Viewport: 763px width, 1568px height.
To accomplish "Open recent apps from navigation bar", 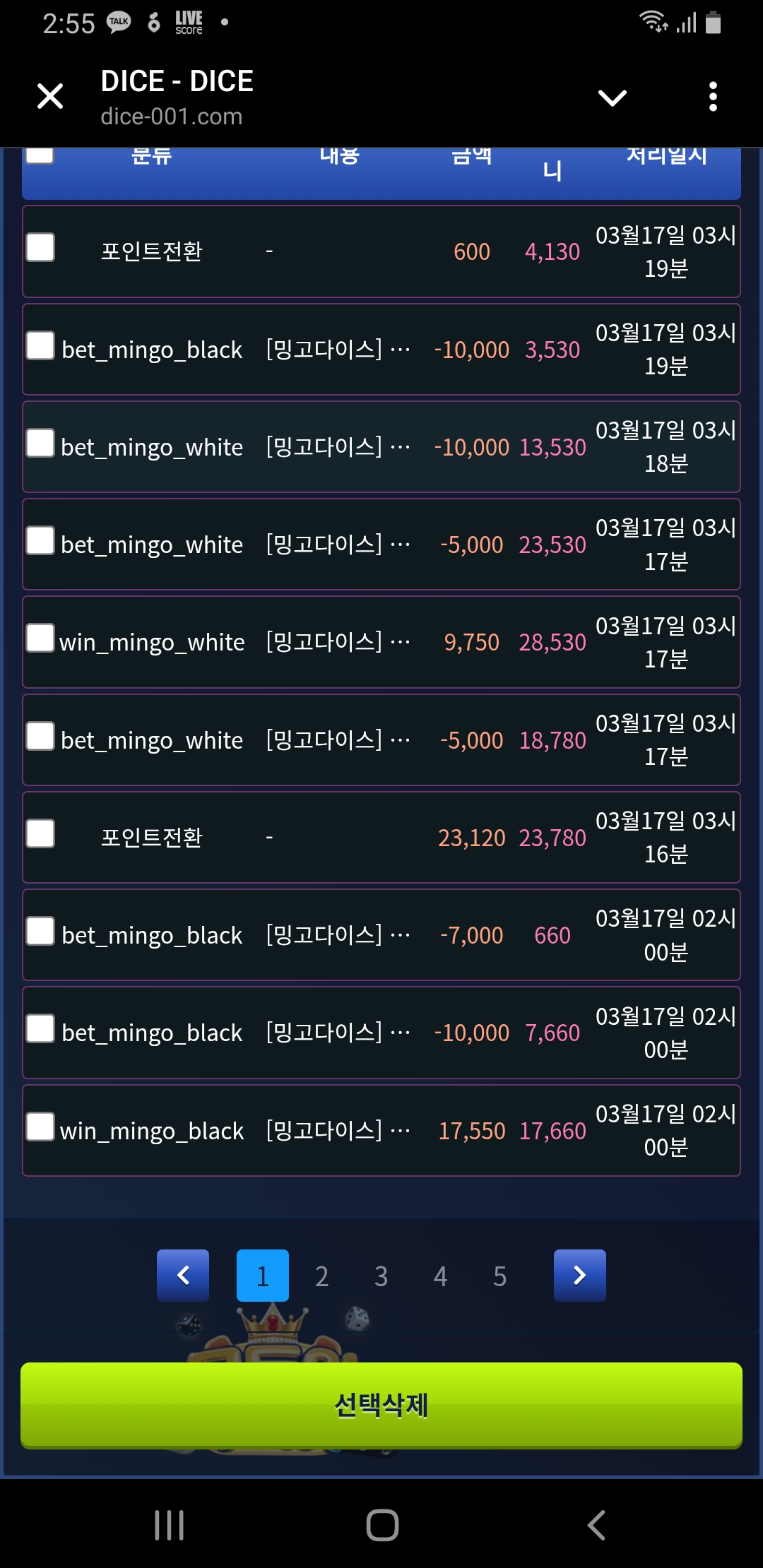I will click(x=170, y=1525).
